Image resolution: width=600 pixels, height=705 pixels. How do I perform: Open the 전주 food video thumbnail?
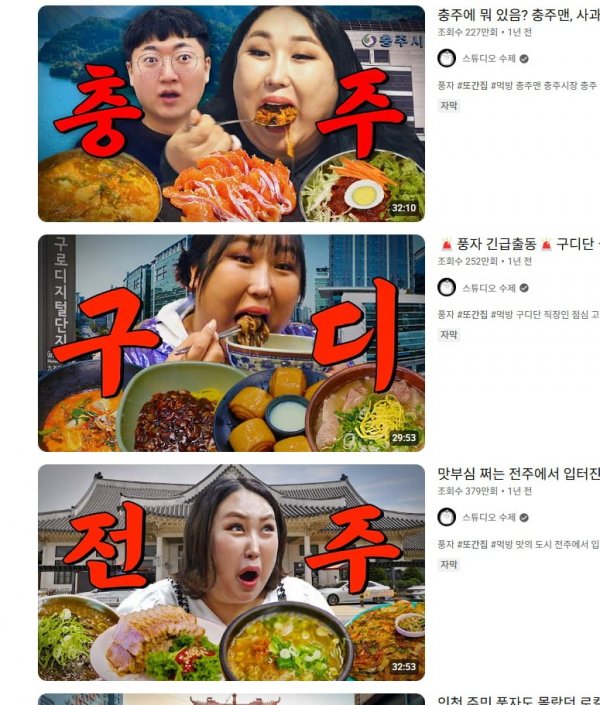[231, 572]
